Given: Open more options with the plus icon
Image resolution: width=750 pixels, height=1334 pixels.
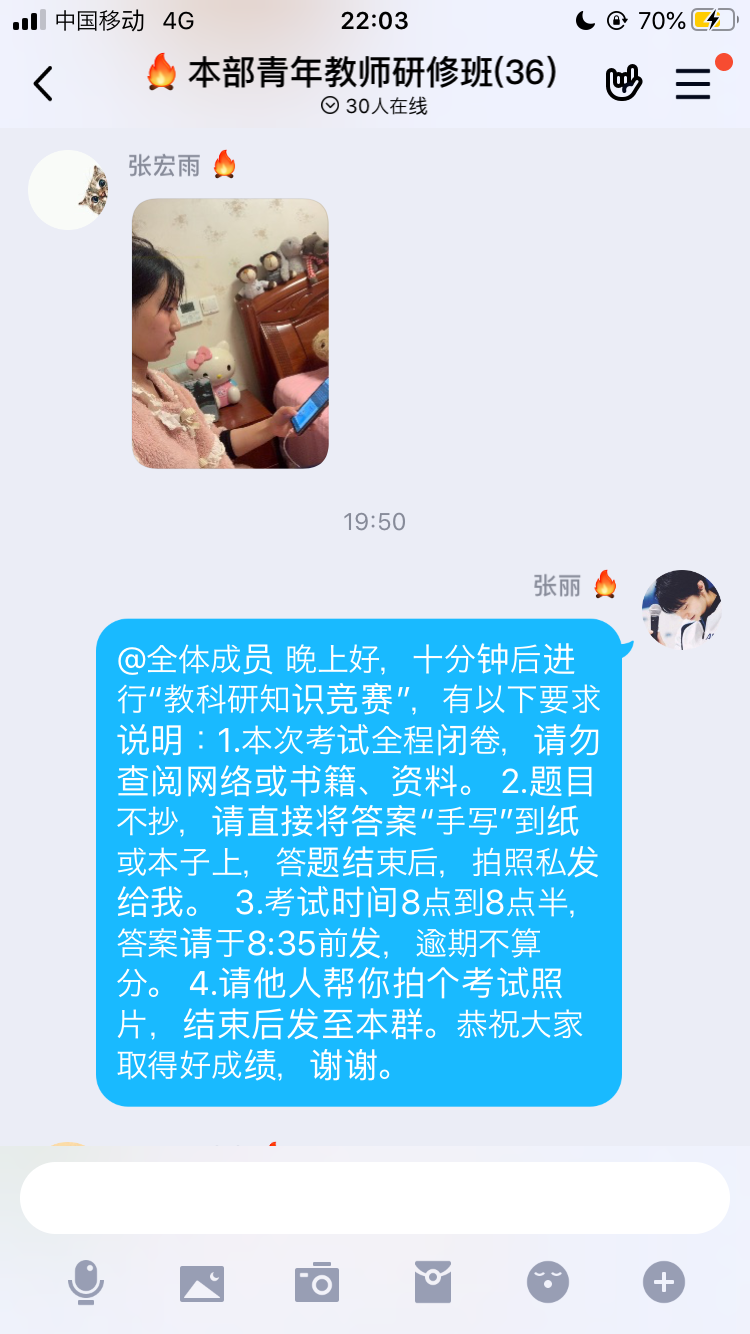Looking at the screenshot, I should 664,1282.
